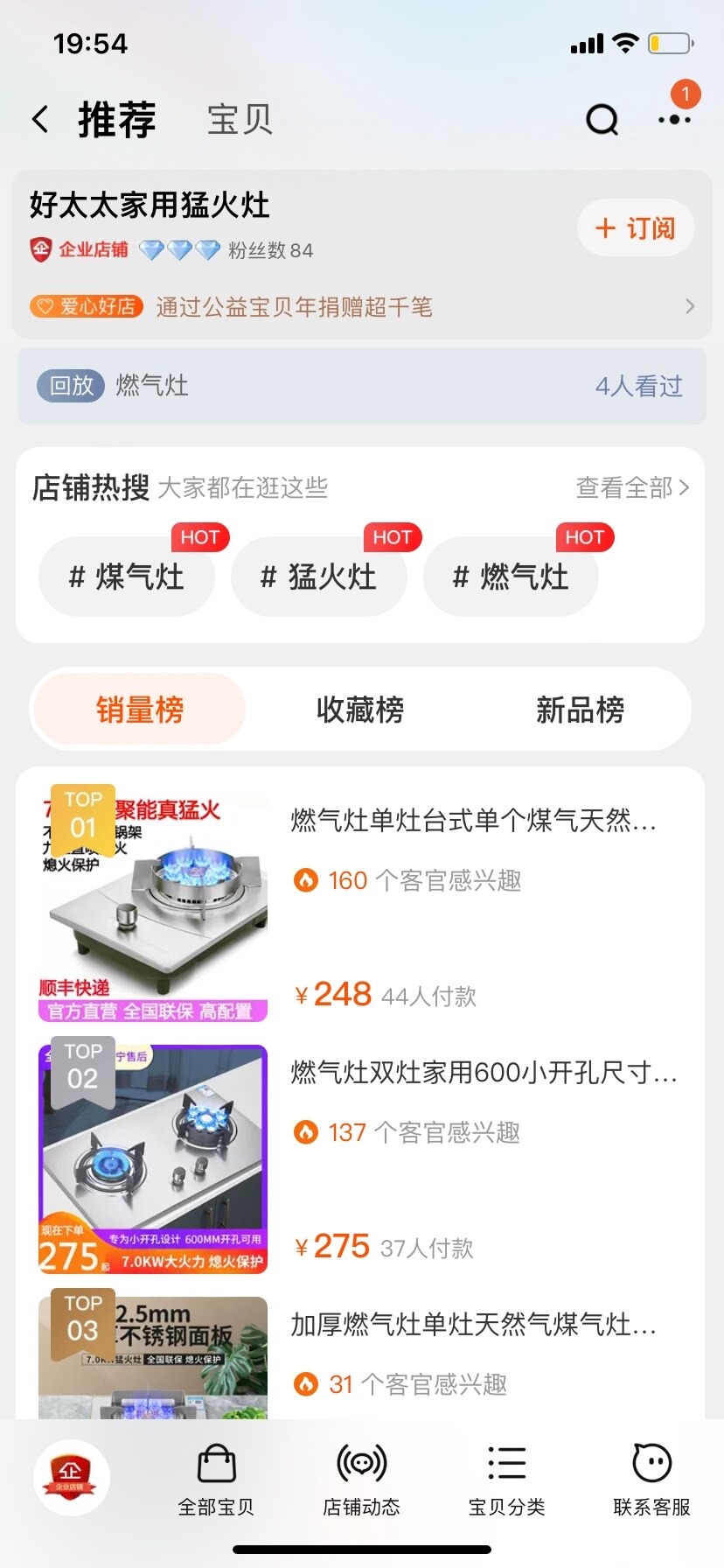Viewport: 724px width, 1568px height.
Task: Switch to the 宝贝 tab
Action: [x=240, y=119]
